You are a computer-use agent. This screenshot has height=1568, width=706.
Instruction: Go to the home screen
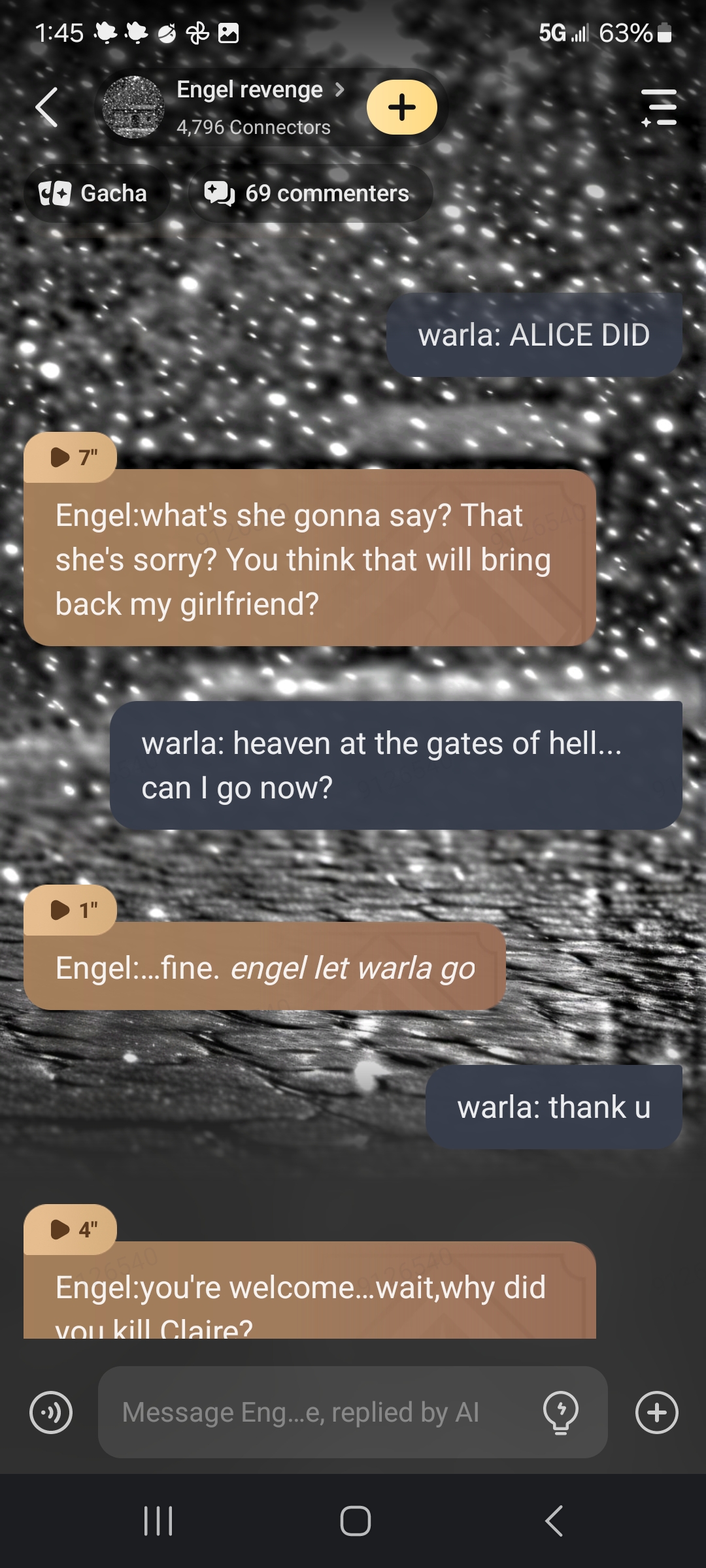pyautogui.click(x=355, y=1521)
